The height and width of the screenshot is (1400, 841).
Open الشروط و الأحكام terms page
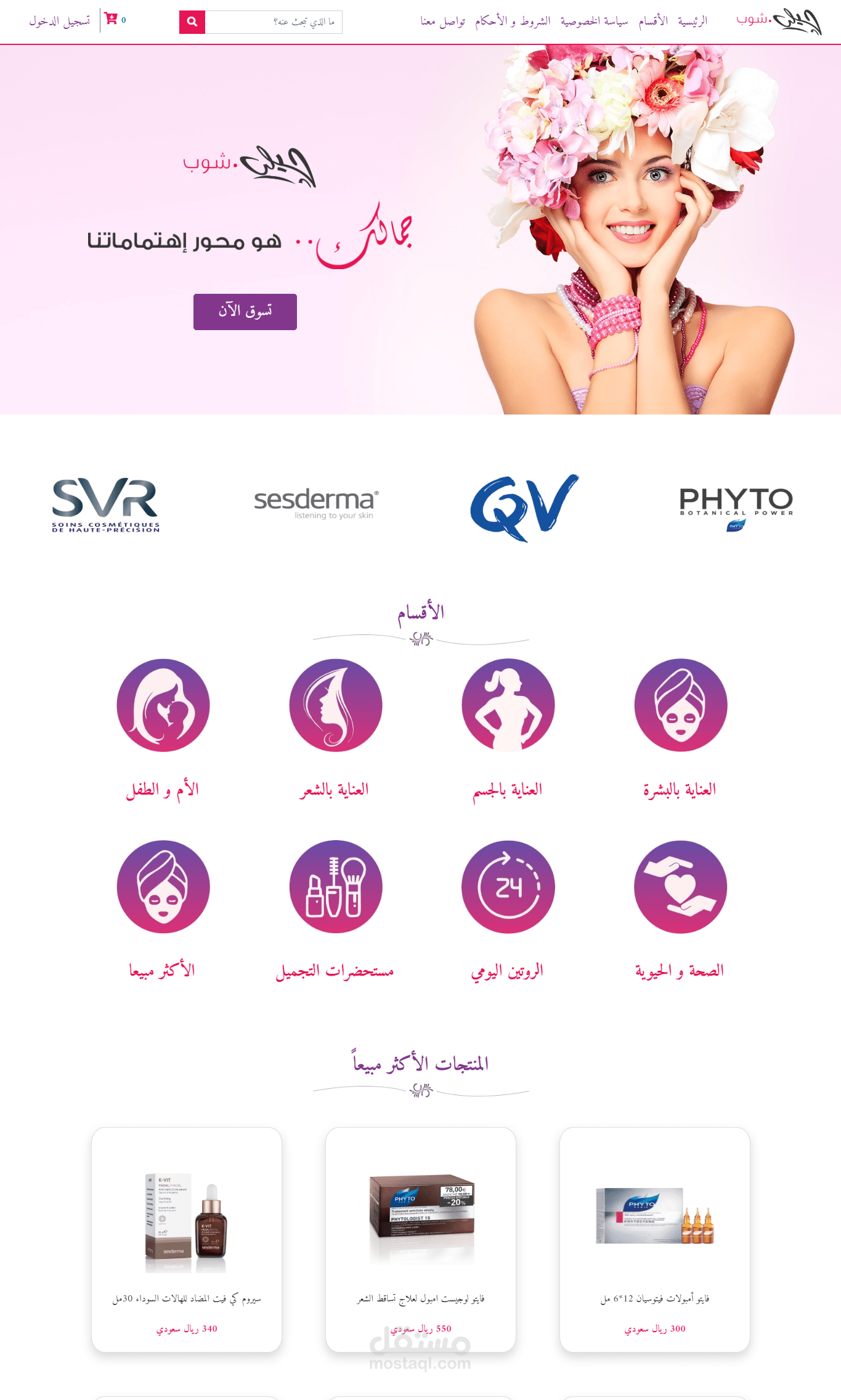pos(513,22)
